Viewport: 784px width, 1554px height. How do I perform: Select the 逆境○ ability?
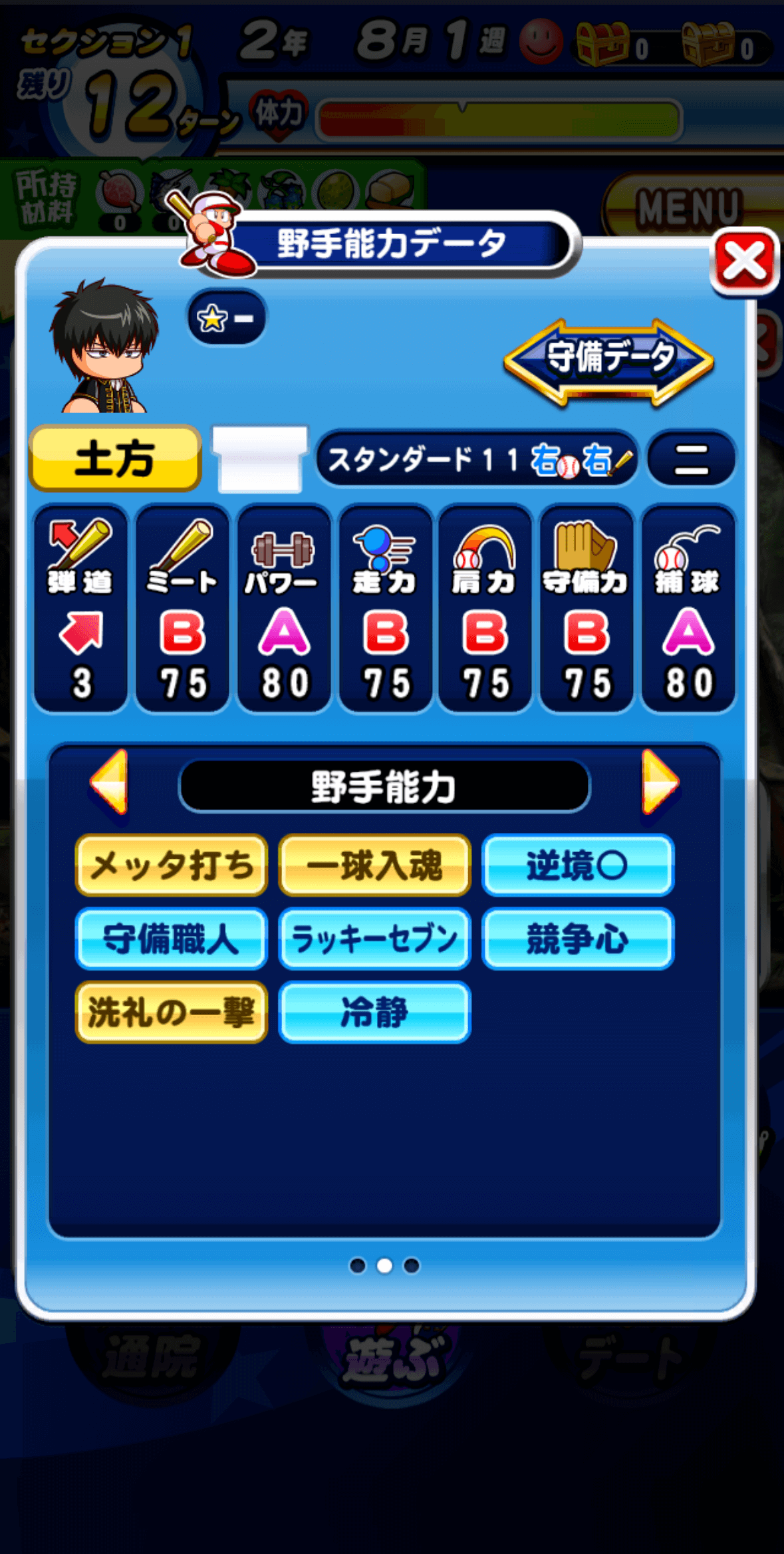[577, 865]
